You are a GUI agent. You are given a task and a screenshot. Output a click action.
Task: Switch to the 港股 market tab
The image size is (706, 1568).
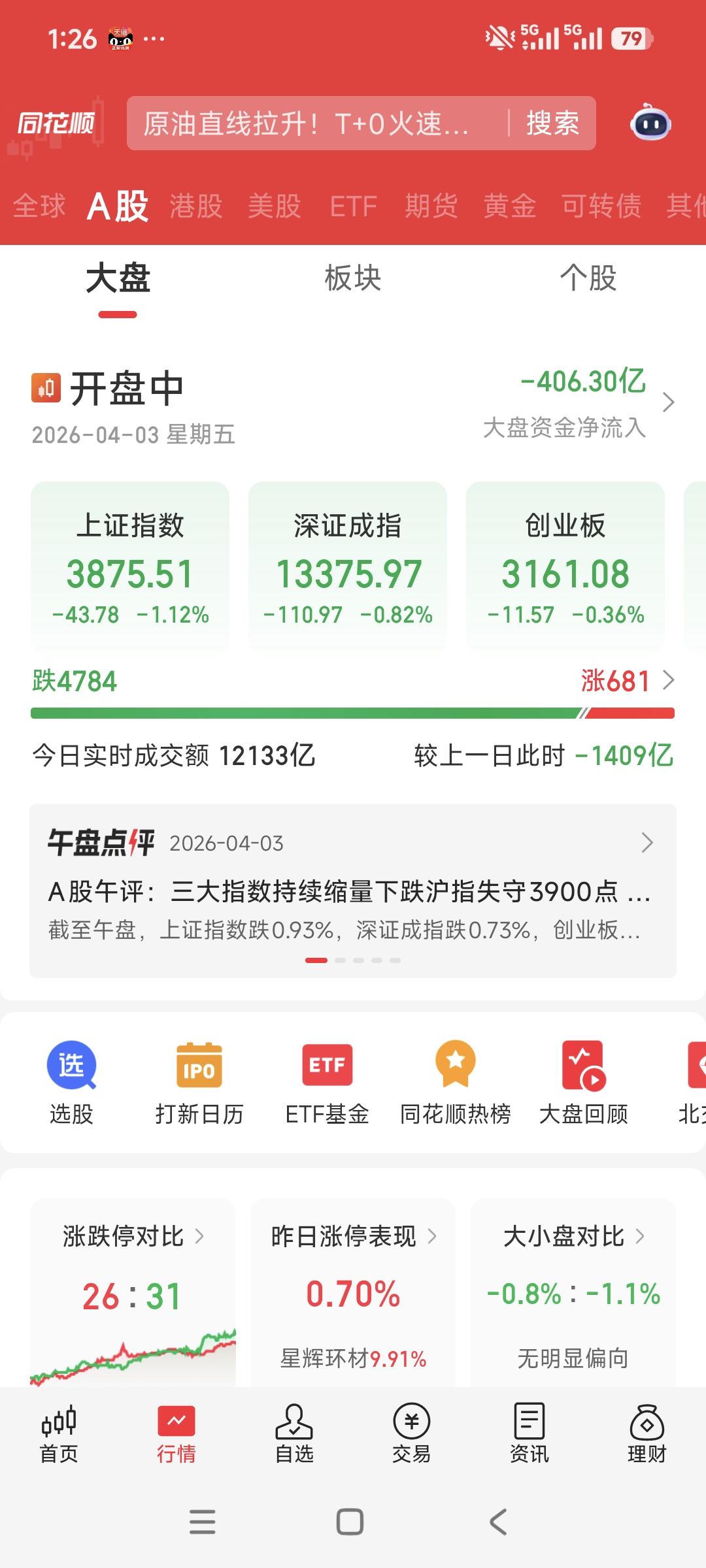[x=194, y=206]
